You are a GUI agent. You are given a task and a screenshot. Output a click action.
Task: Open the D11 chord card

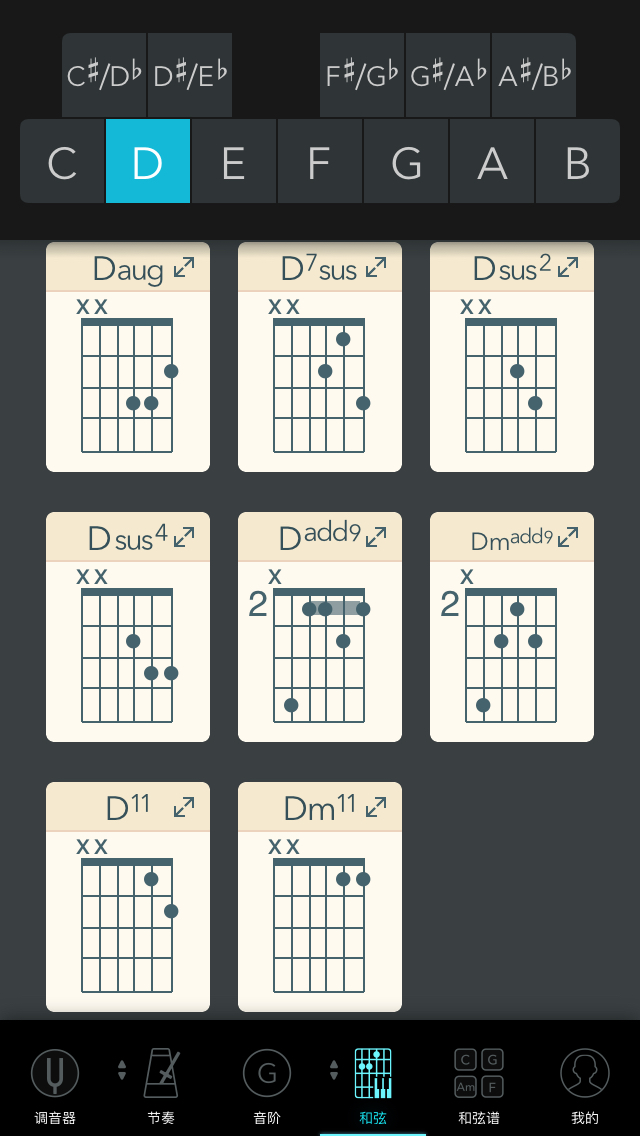184,808
